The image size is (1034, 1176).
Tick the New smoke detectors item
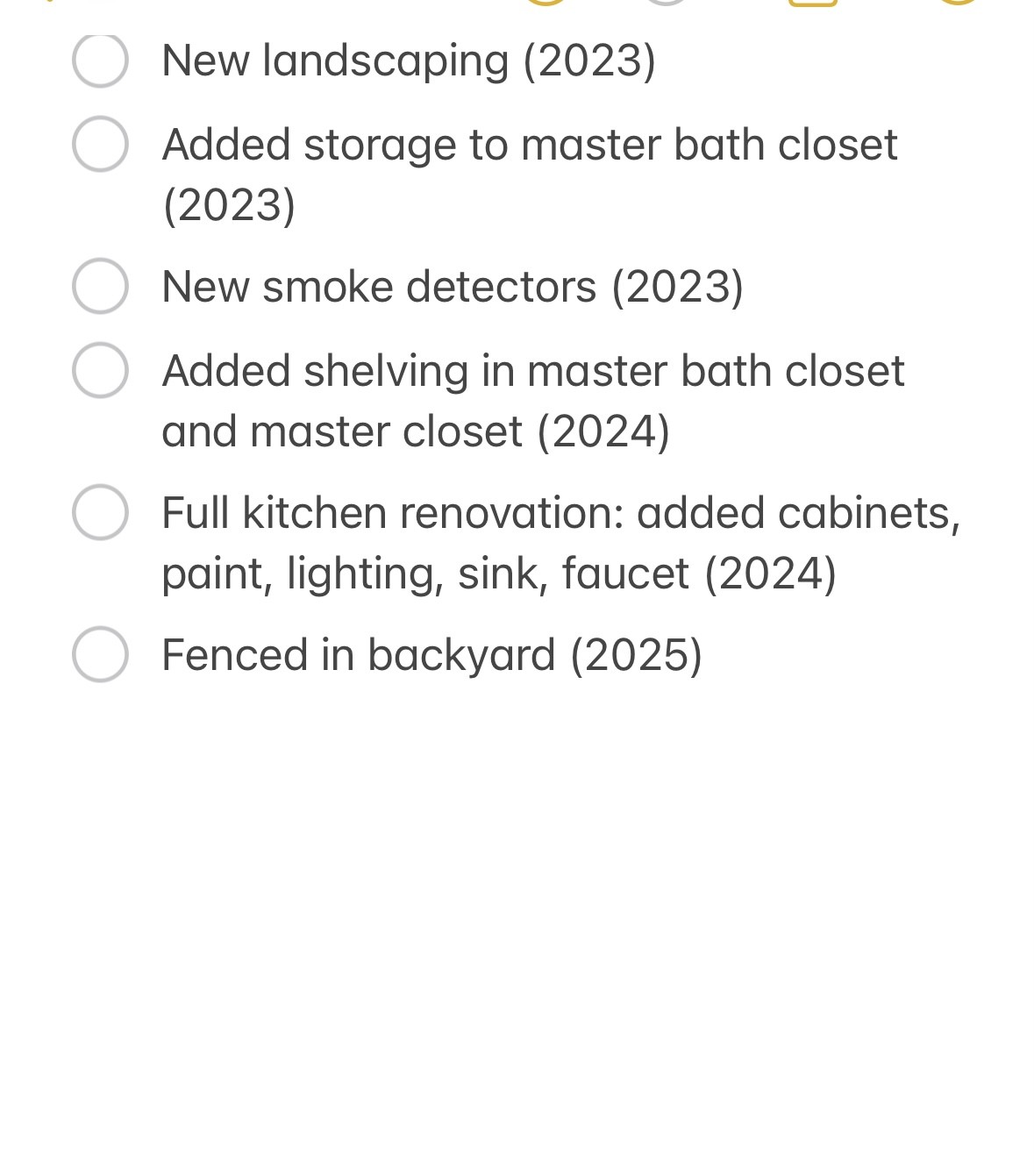pyautogui.click(x=100, y=287)
